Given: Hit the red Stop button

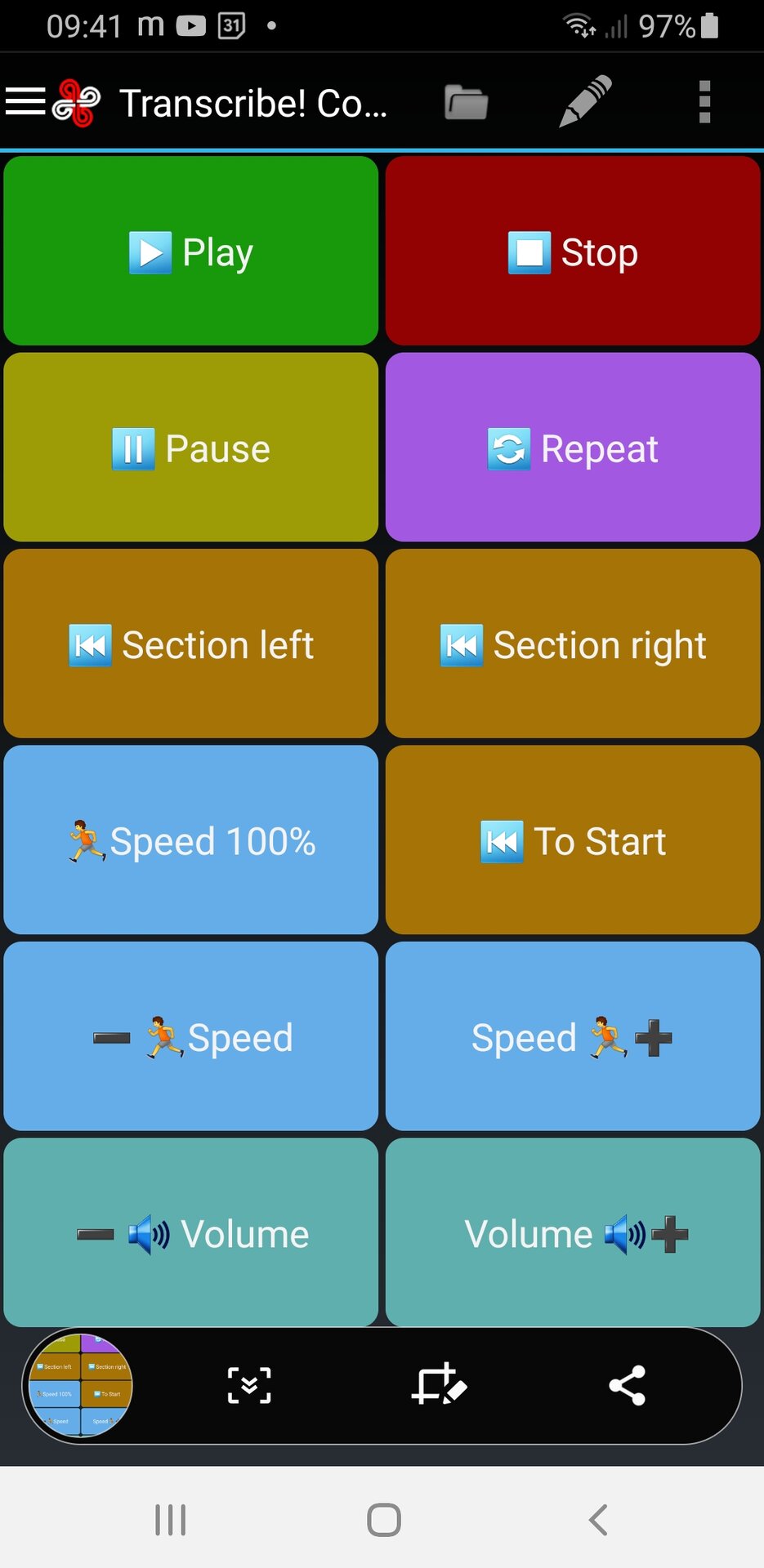Looking at the screenshot, I should pyautogui.click(x=573, y=252).
